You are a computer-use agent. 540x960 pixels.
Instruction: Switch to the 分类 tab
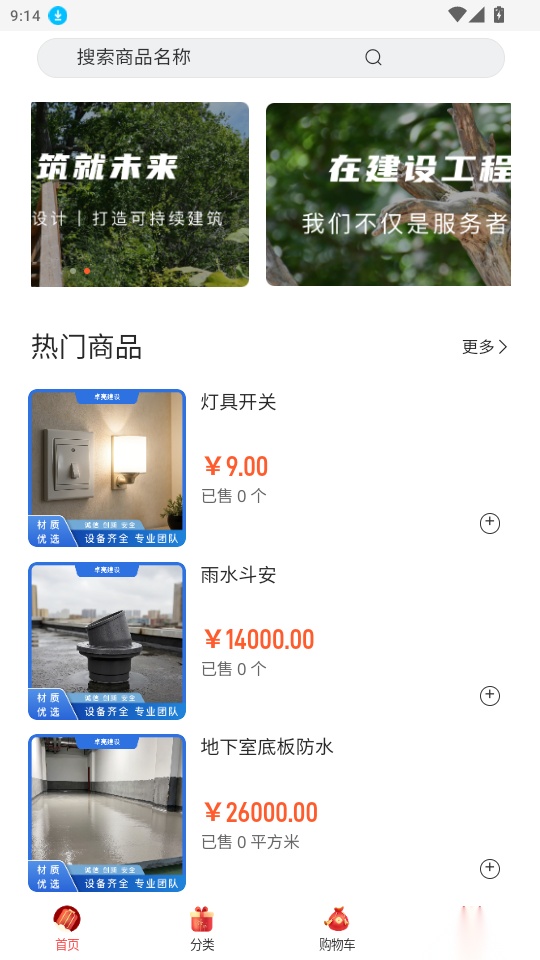(x=202, y=929)
